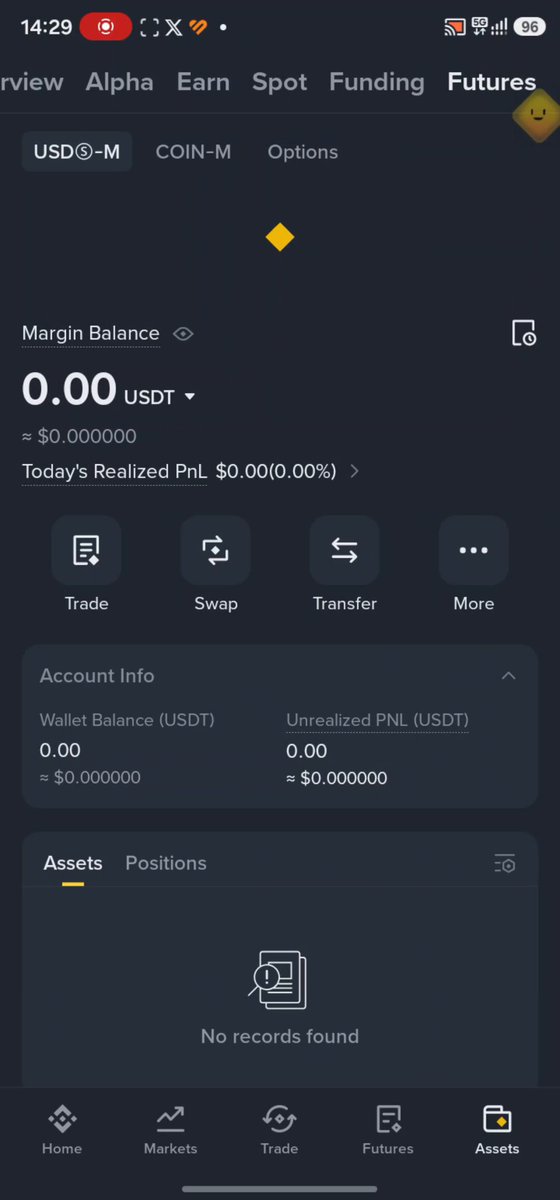Screen dimensions: 560x1200
Task: Hide the margin balance with eye icon
Action: click(x=183, y=334)
